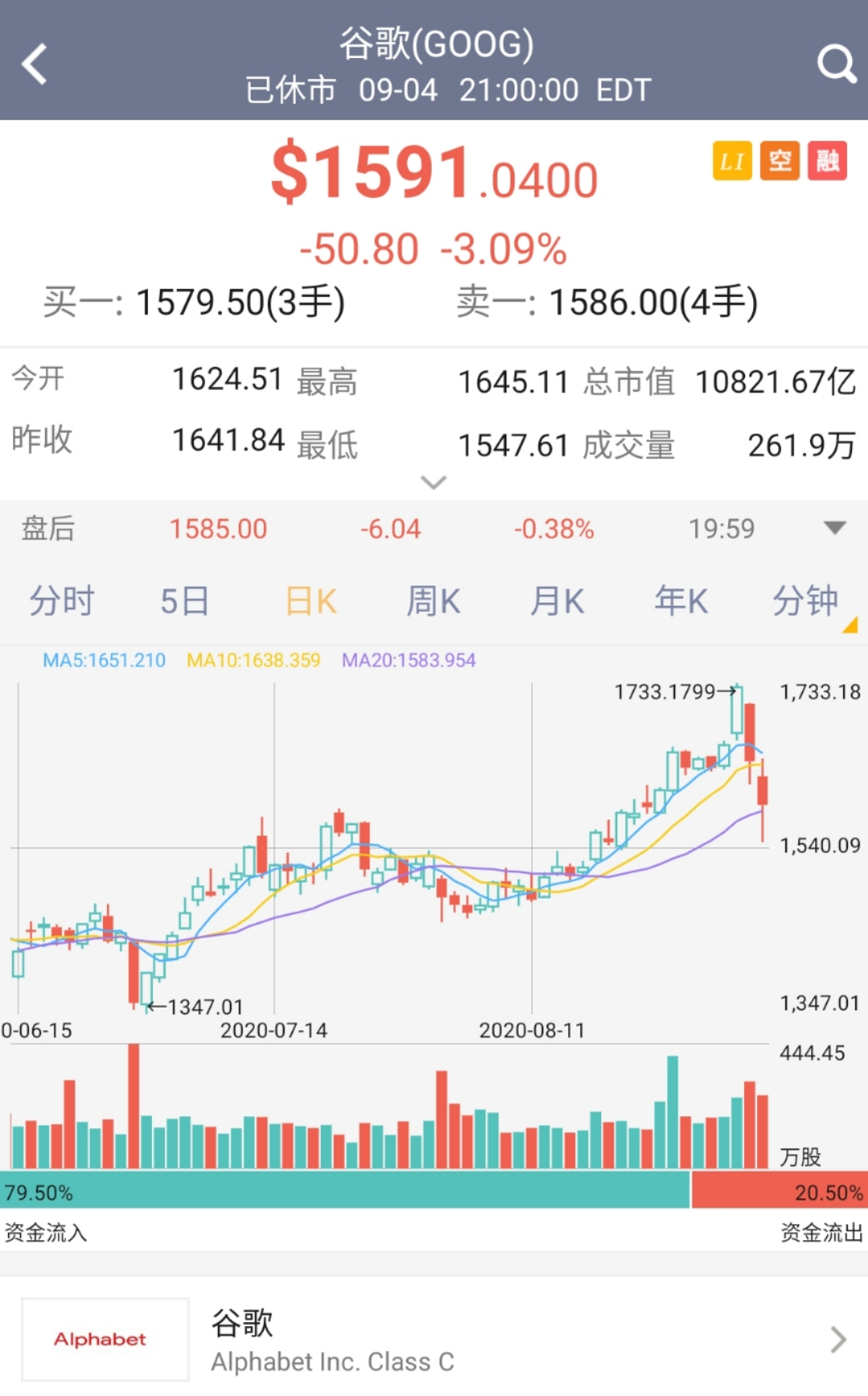868x1396 pixels.
Task: View the 月K chart tab
Action: tap(557, 601)
